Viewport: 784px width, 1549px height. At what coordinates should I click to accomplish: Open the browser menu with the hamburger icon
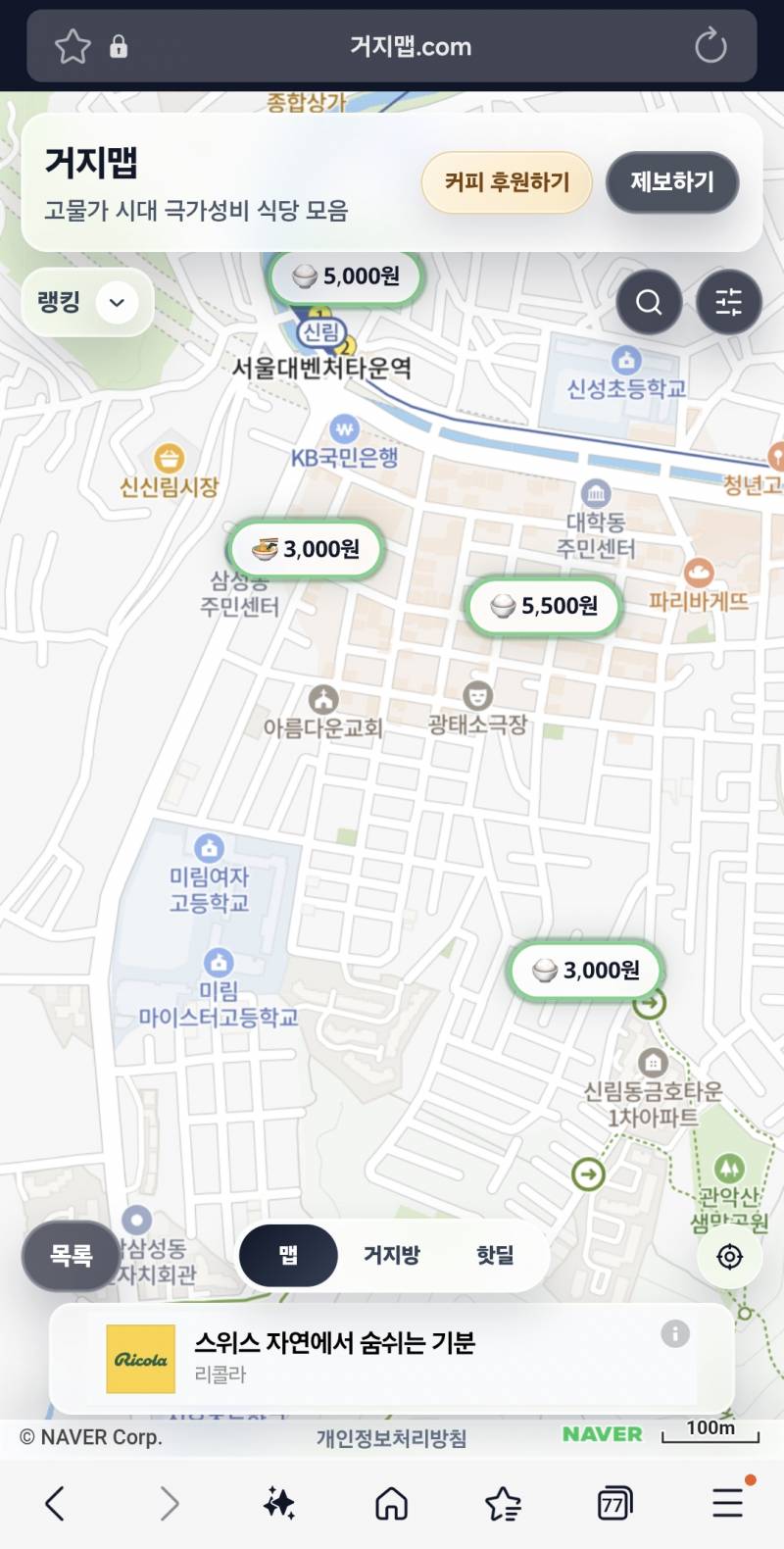[x=727, y=1502]
